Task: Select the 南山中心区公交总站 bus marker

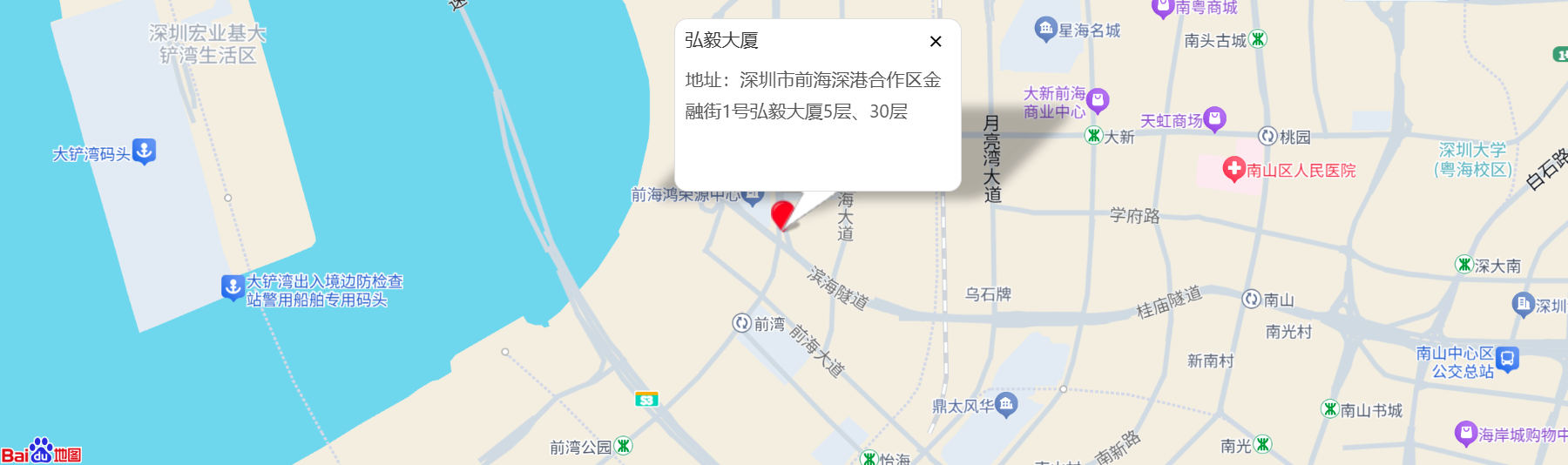Action: click(x=1507, y=358)
